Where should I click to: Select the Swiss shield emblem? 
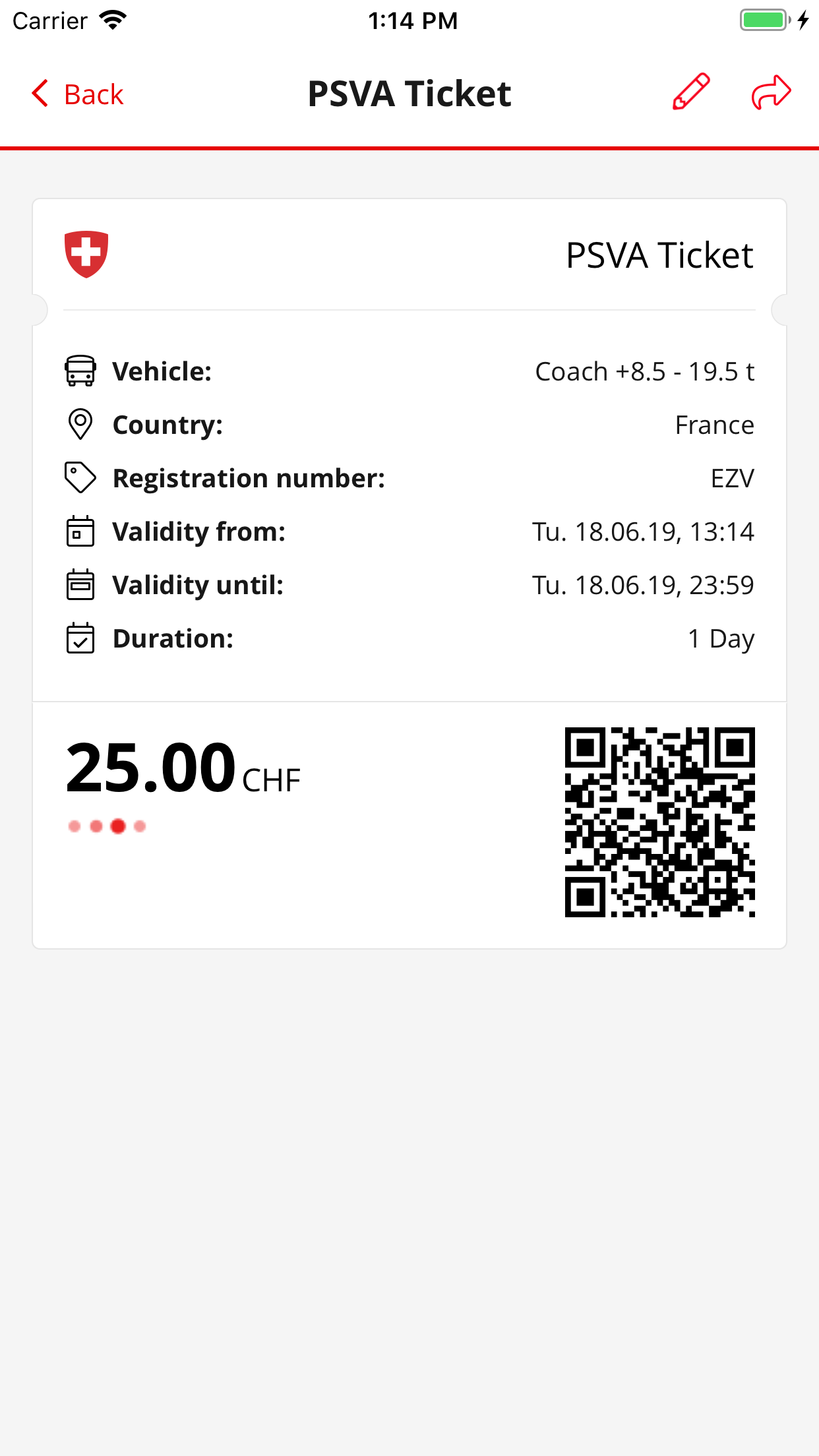tap(85, 253)
